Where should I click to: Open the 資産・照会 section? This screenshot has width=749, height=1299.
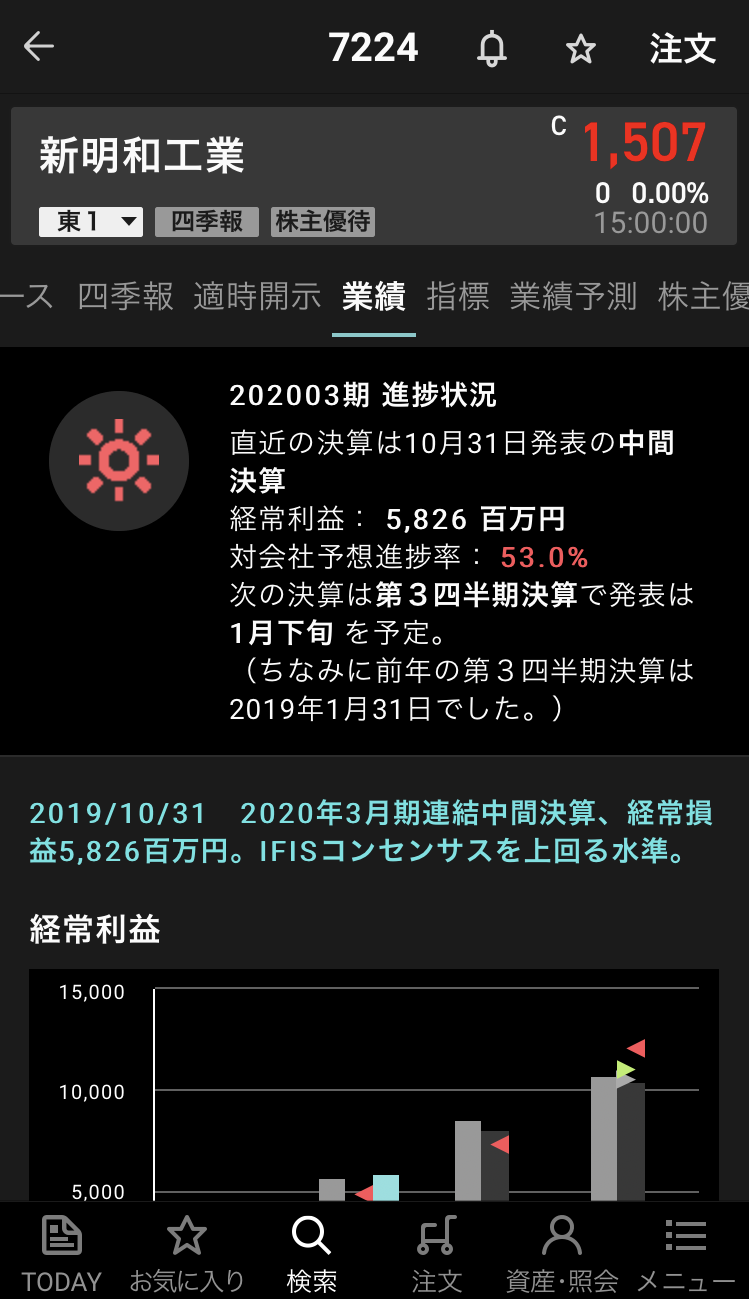561,1252
